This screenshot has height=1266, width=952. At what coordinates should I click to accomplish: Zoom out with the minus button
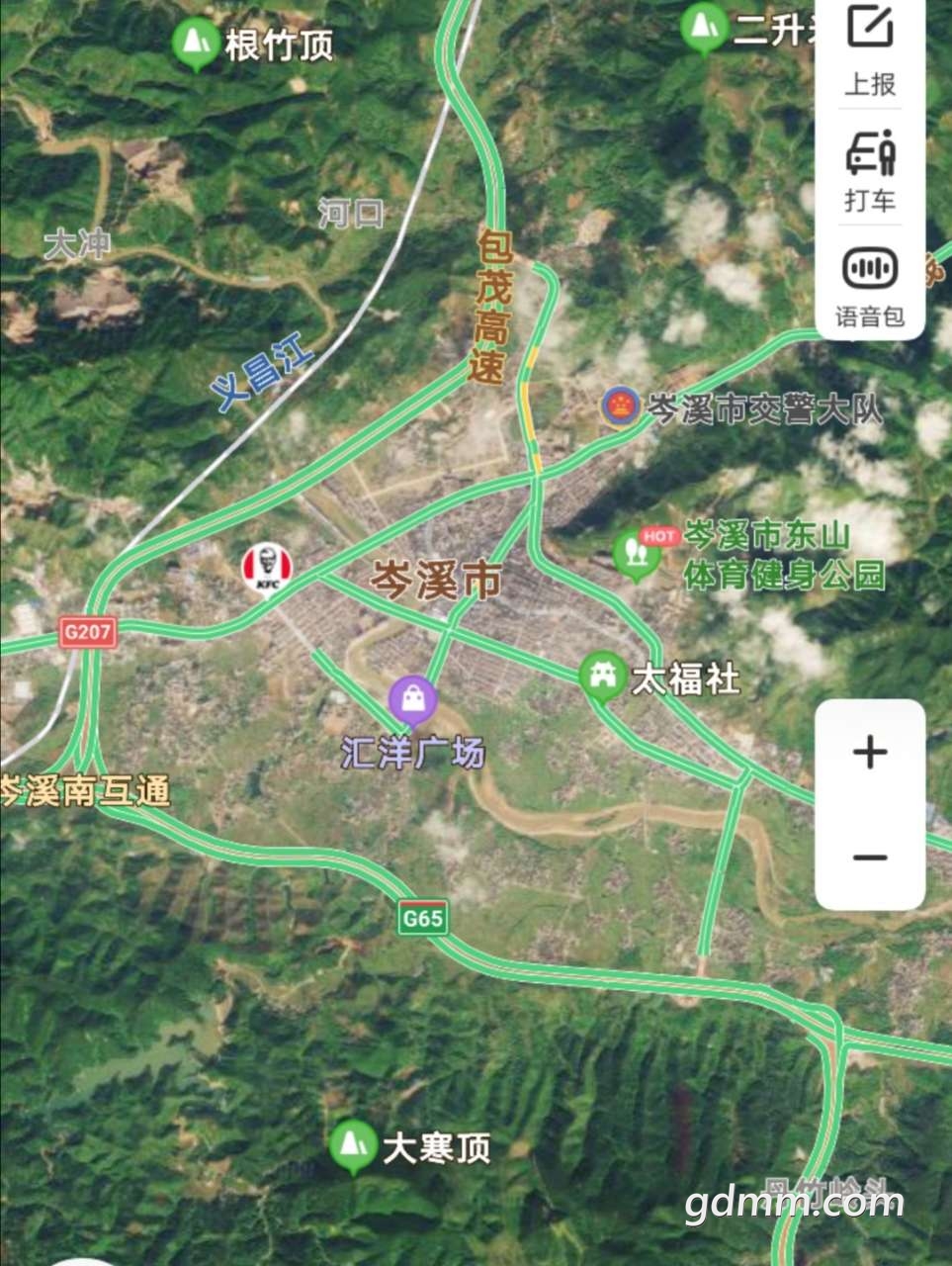pos(870,857)
